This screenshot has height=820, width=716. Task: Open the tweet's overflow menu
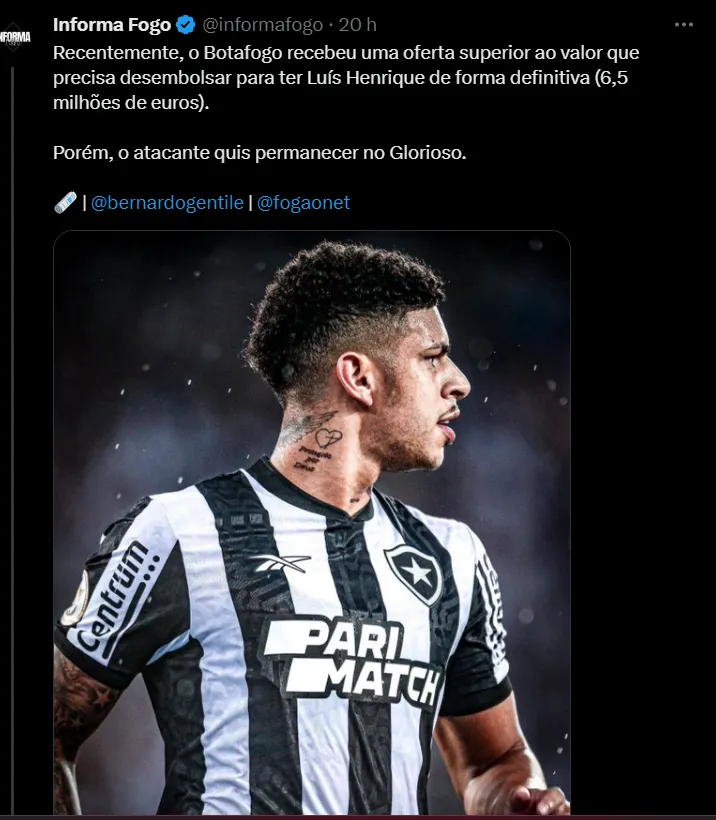point(684,24)
